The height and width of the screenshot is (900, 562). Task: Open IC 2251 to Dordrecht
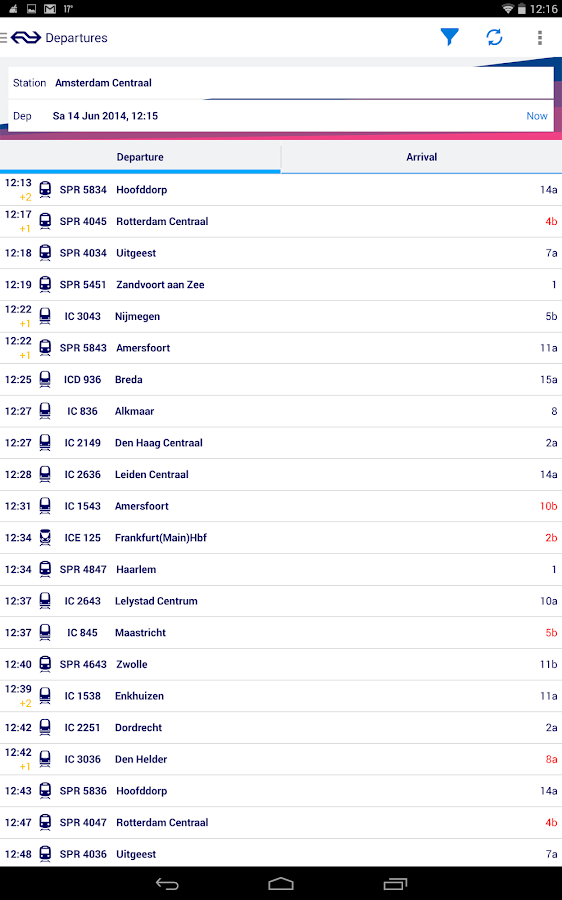point(281,728)
